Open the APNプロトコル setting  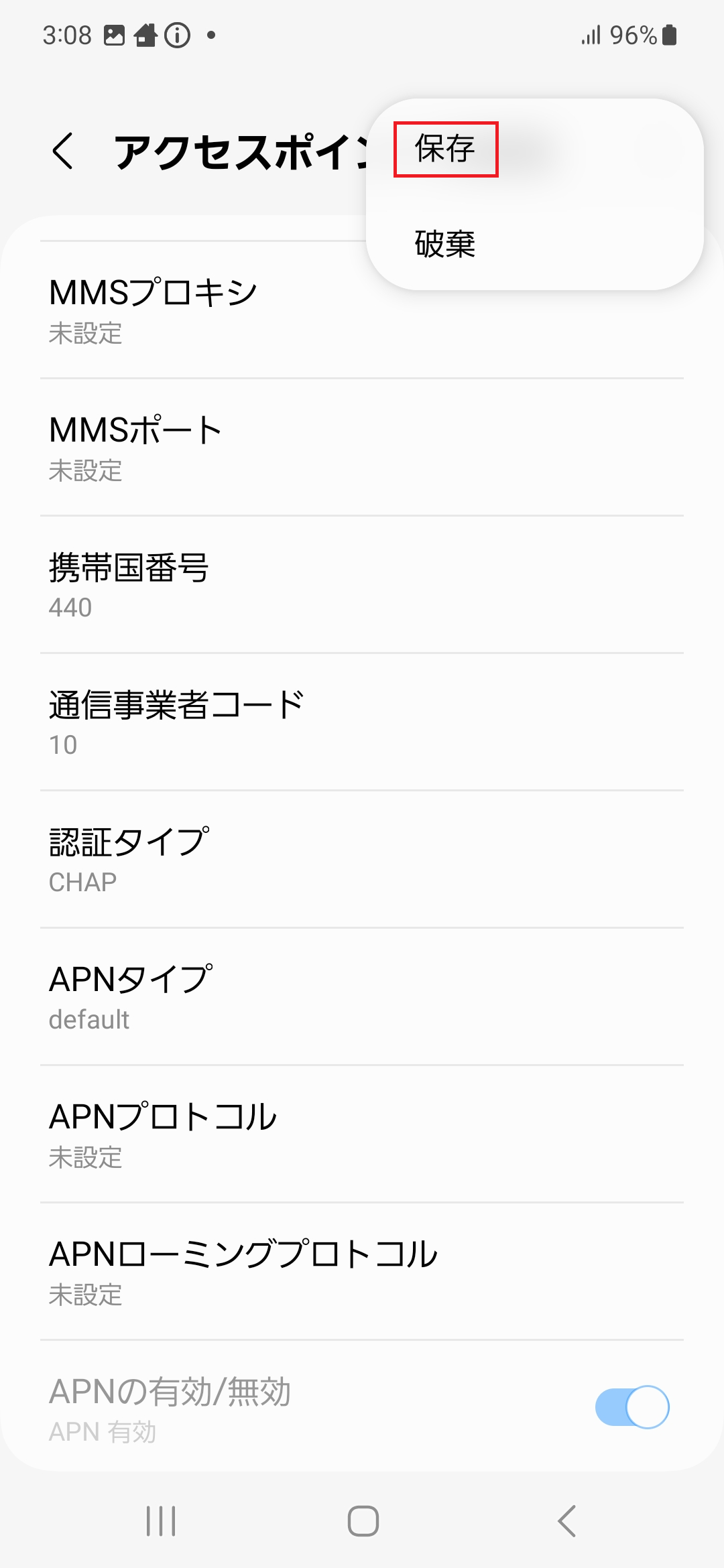pyautogui.click(x=362, y=1134)
